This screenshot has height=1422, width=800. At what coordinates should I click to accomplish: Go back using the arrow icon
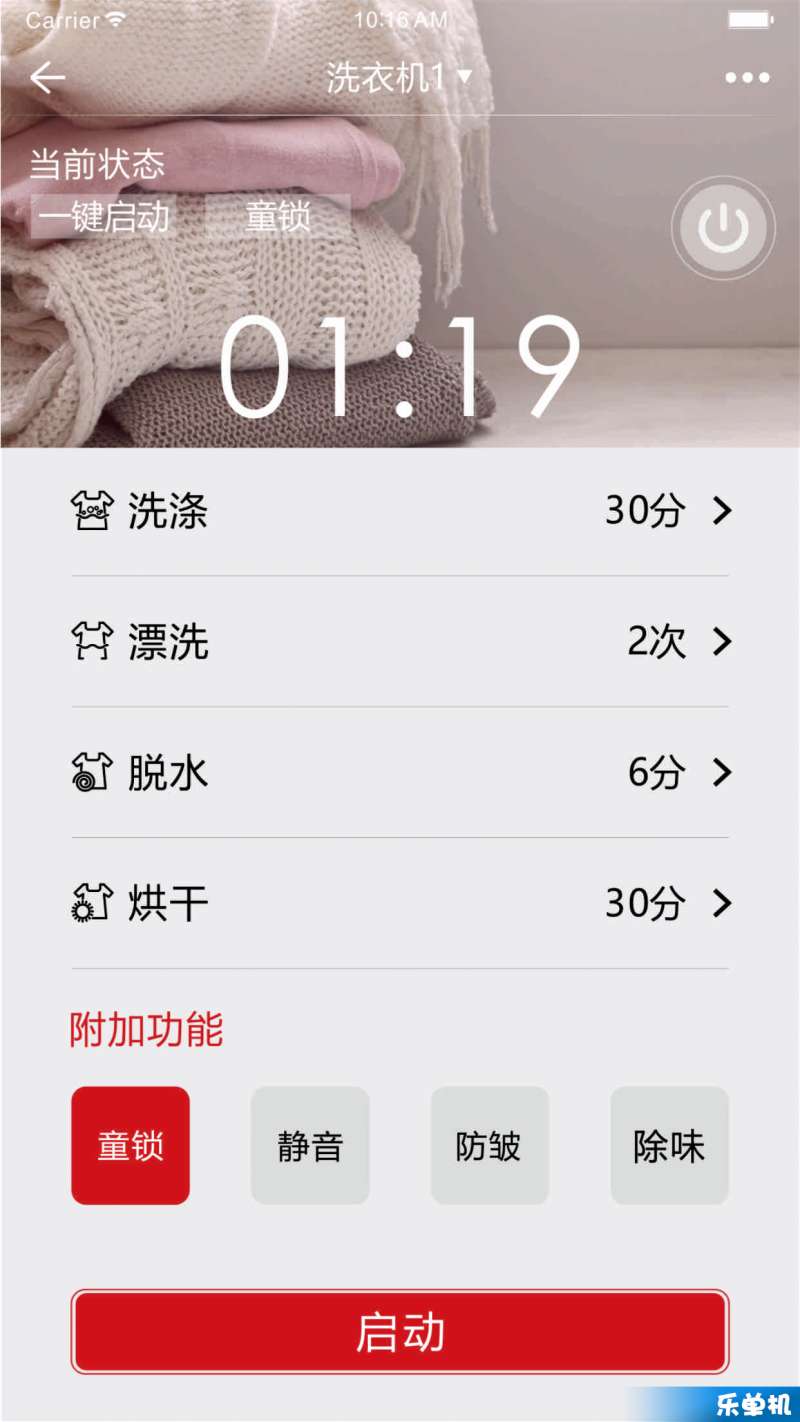coord(47,77)
